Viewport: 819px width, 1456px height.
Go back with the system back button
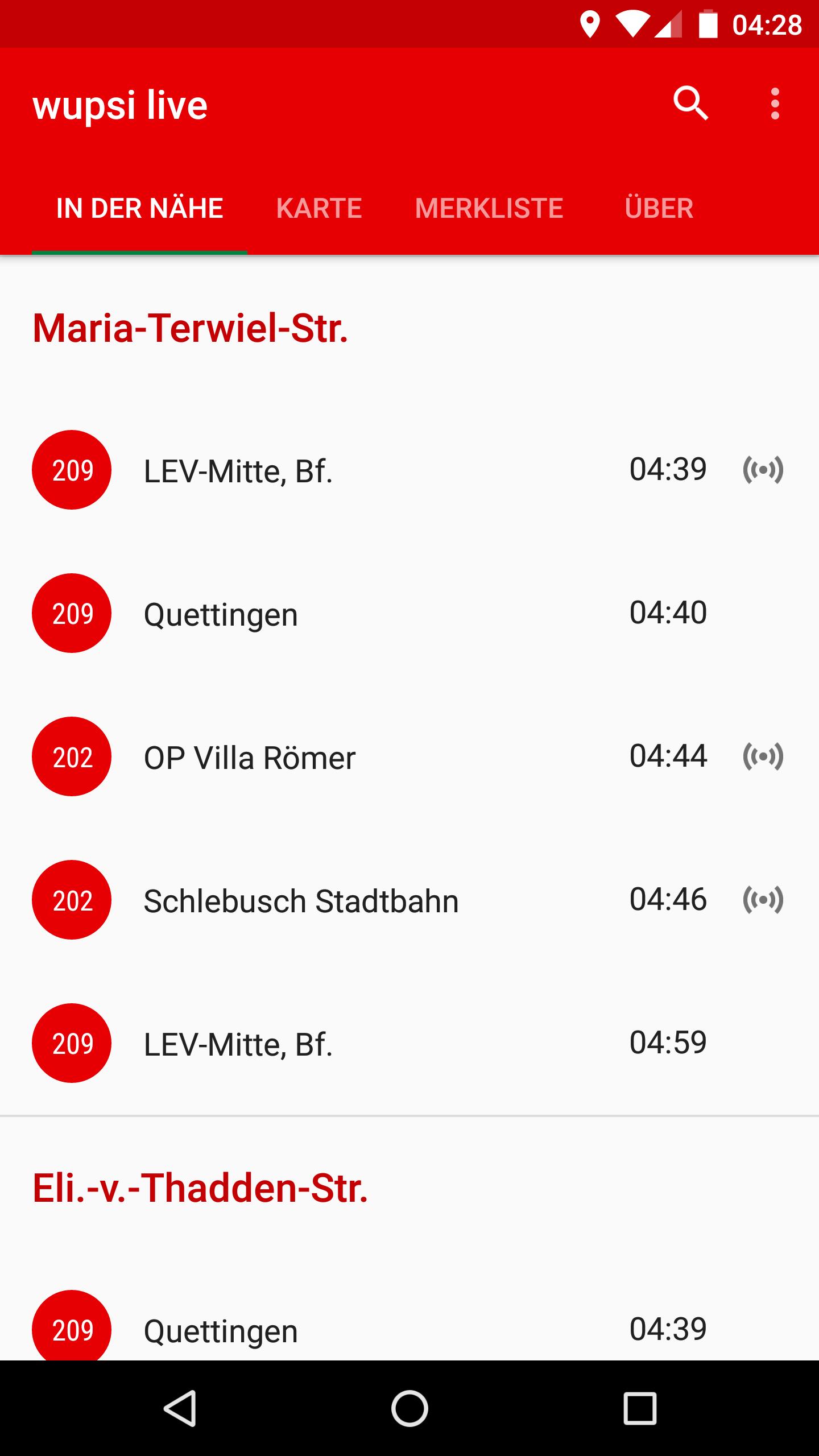pos(180,1408)
